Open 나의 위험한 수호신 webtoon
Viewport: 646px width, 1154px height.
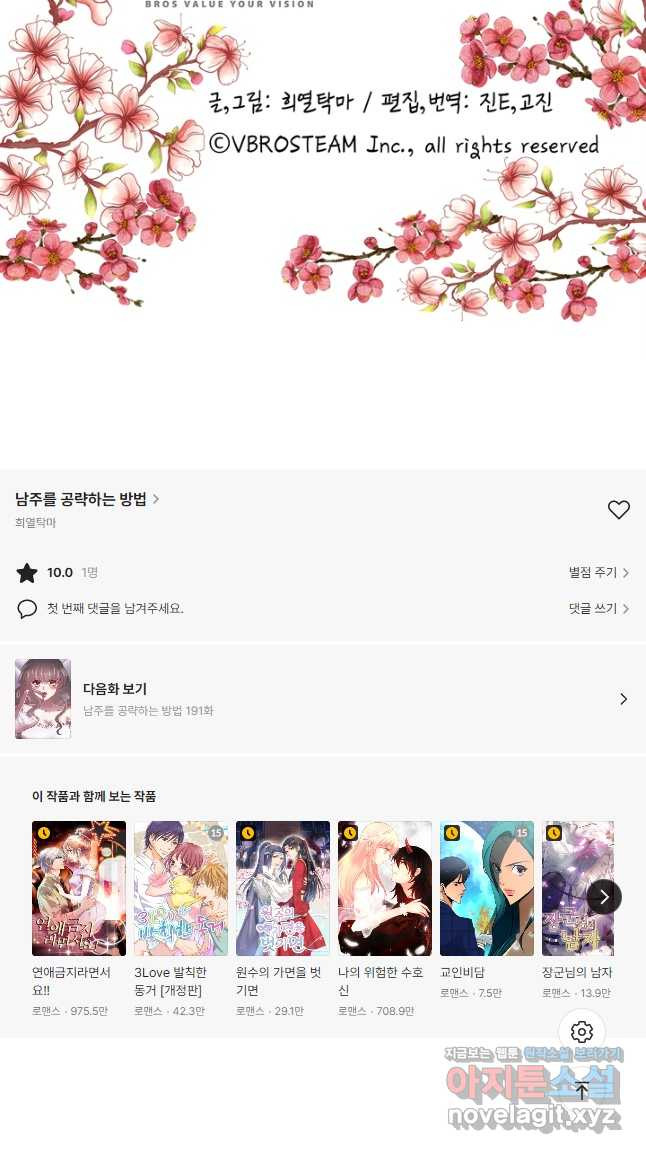click(385, 888)
